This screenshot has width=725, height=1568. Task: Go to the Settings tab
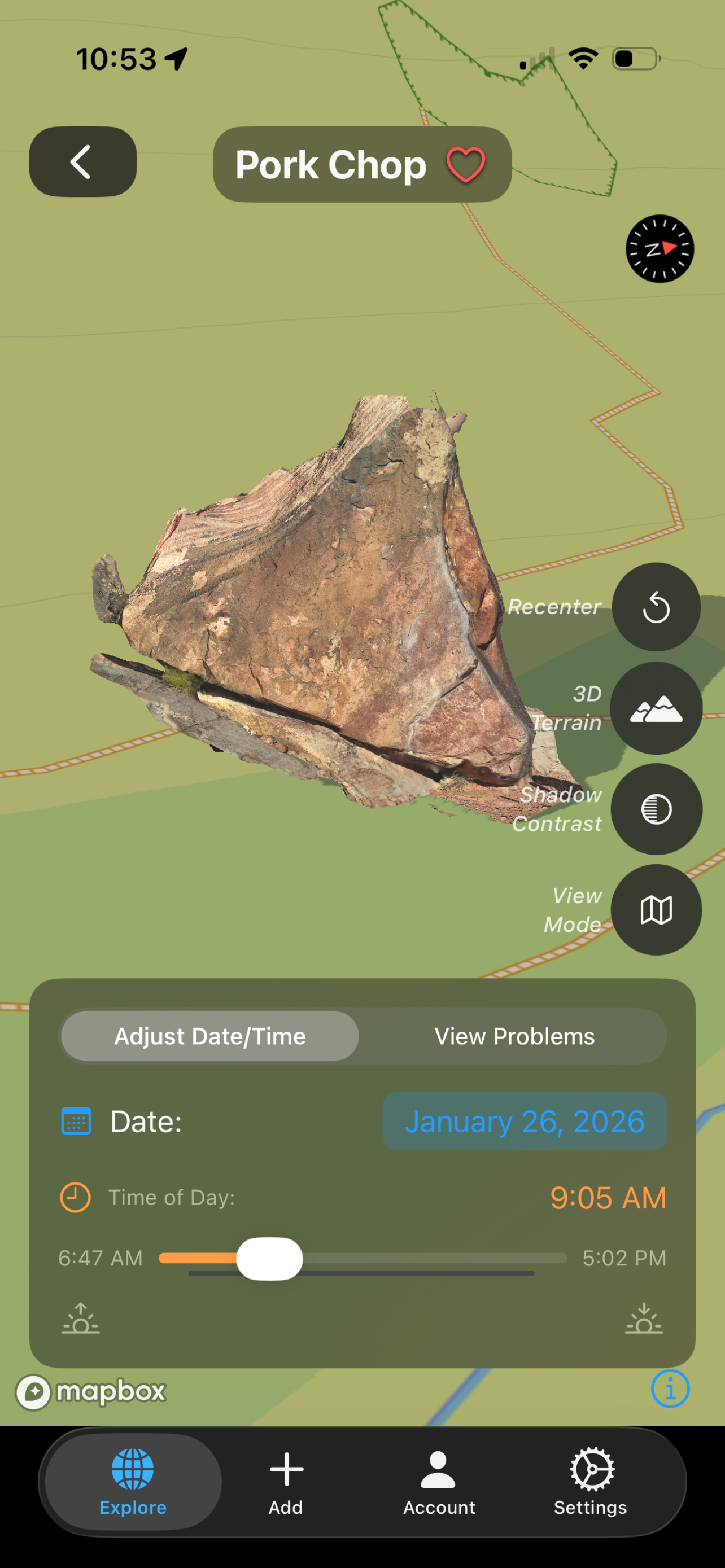[591, 1482]
